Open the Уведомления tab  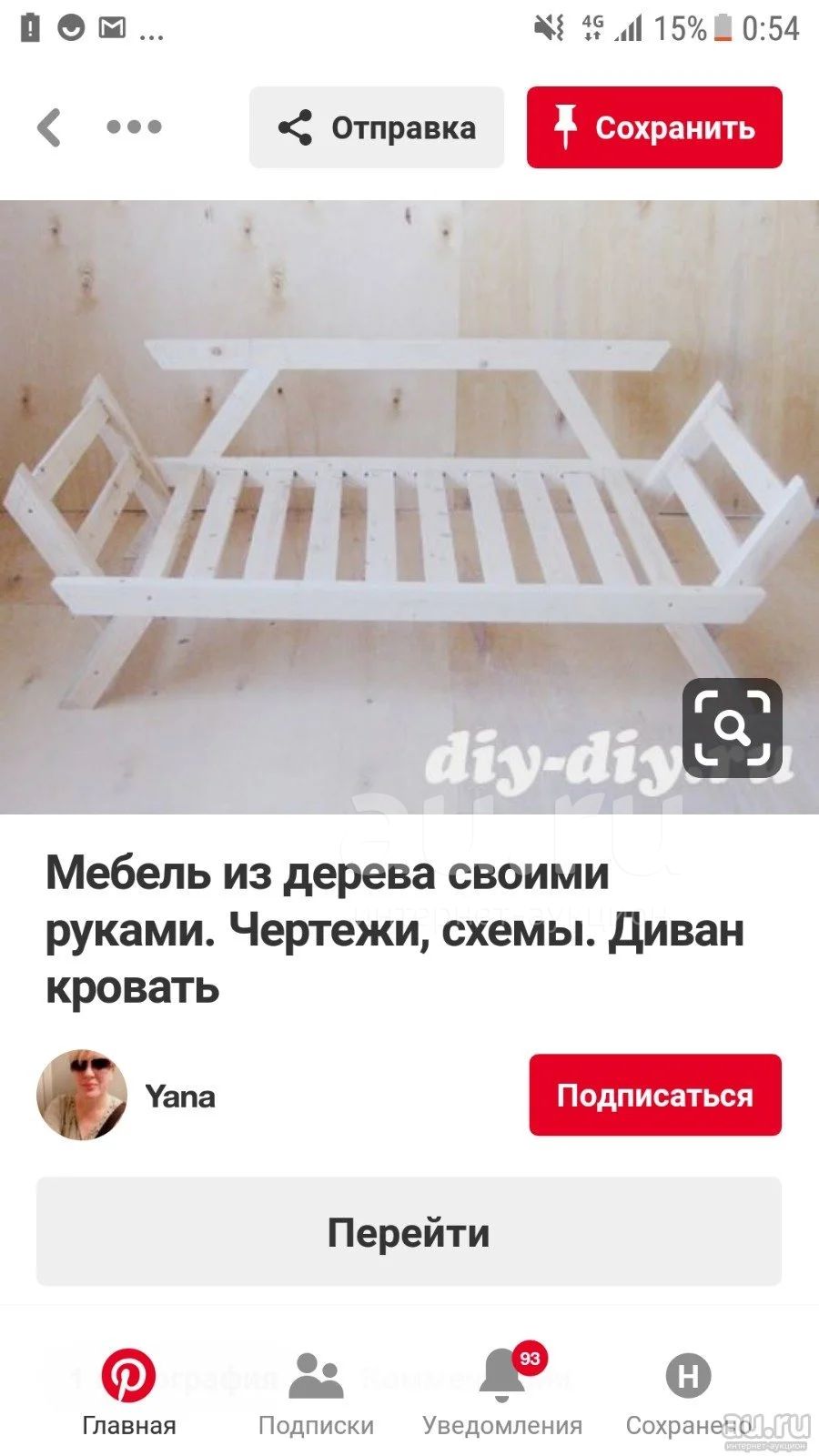pyautogui.click(x=502, y=1393)
